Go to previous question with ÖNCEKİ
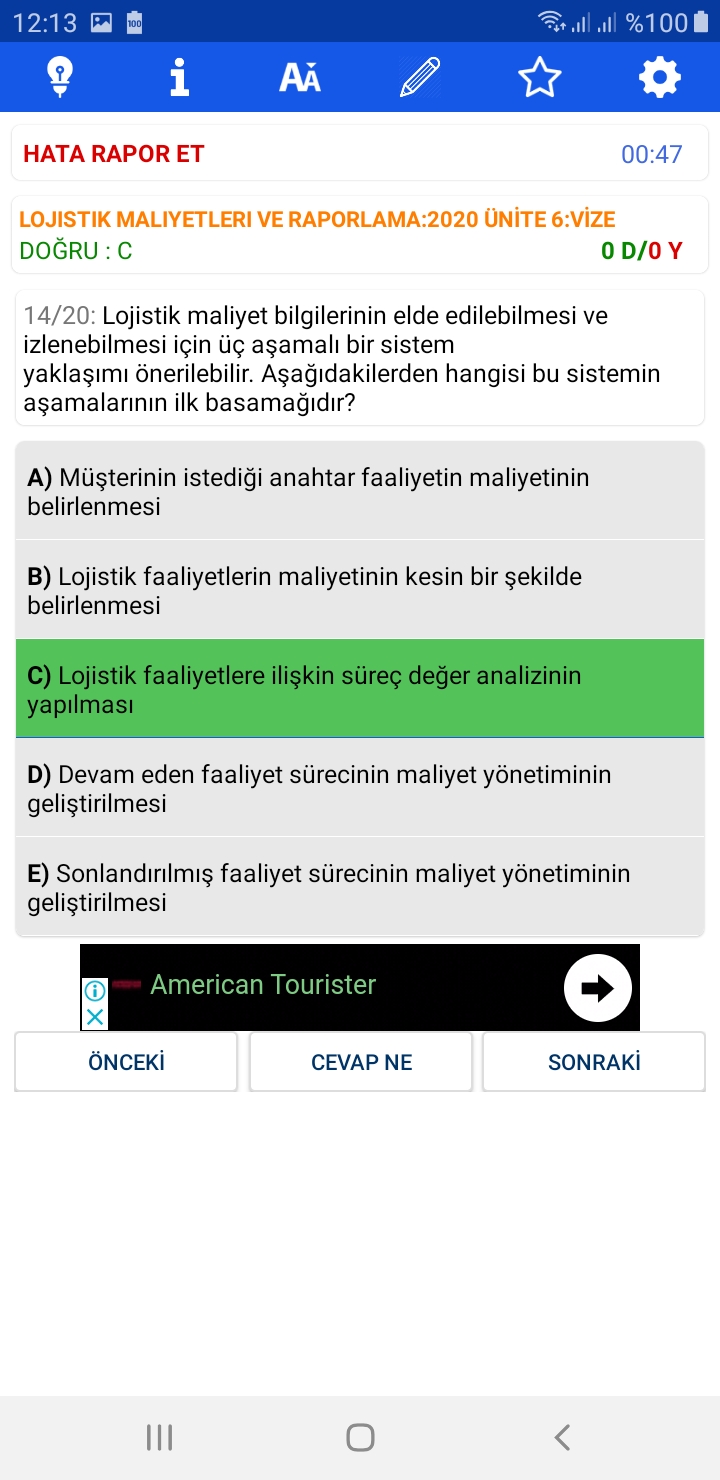The width and height of the screenshot is (720, 1480). 126,1062
